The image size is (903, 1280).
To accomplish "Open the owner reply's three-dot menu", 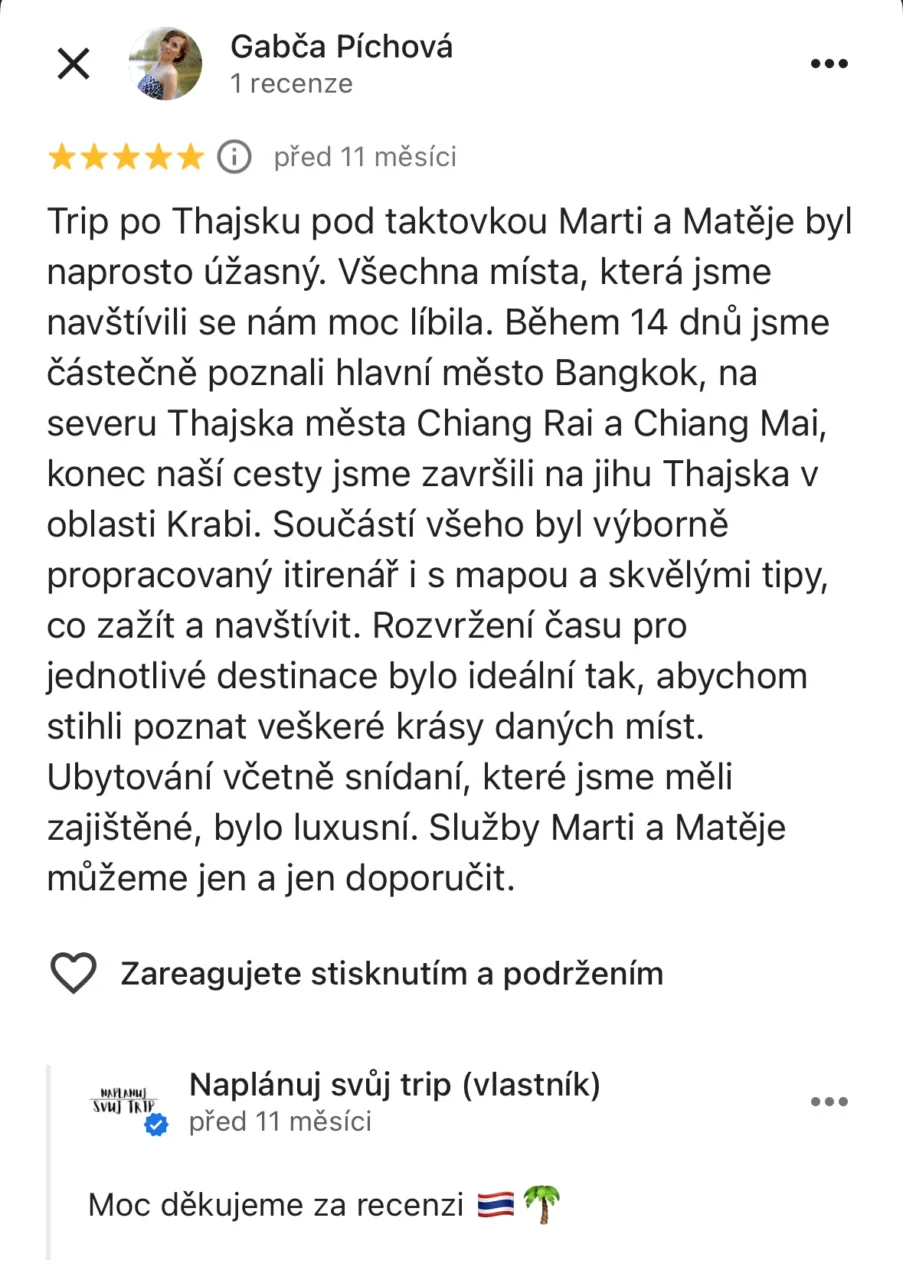I will [x=828, y=1102].
